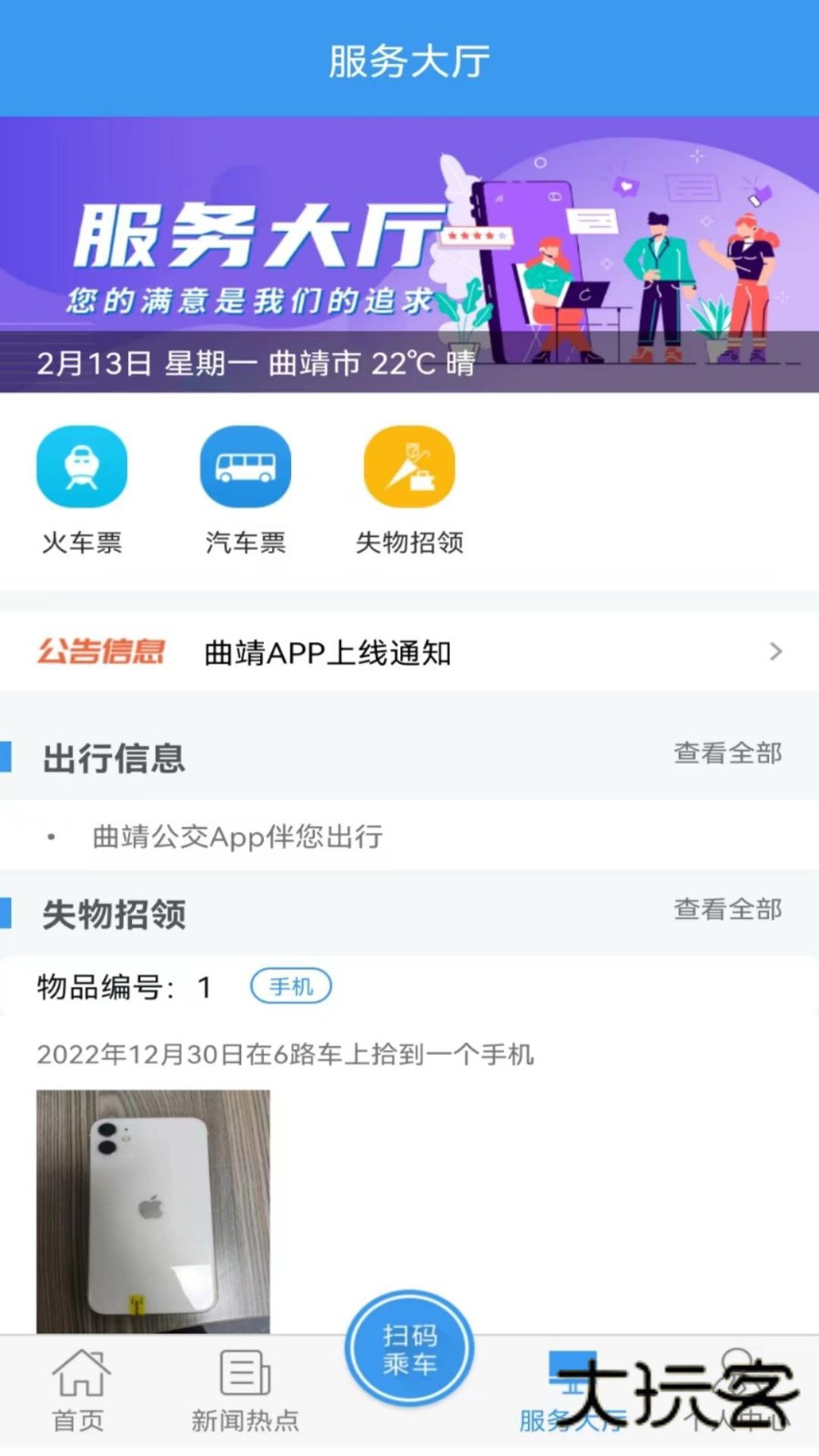Select the 出行信息 section header
The width and height of the screenshot is (819, 1456).
114,757
